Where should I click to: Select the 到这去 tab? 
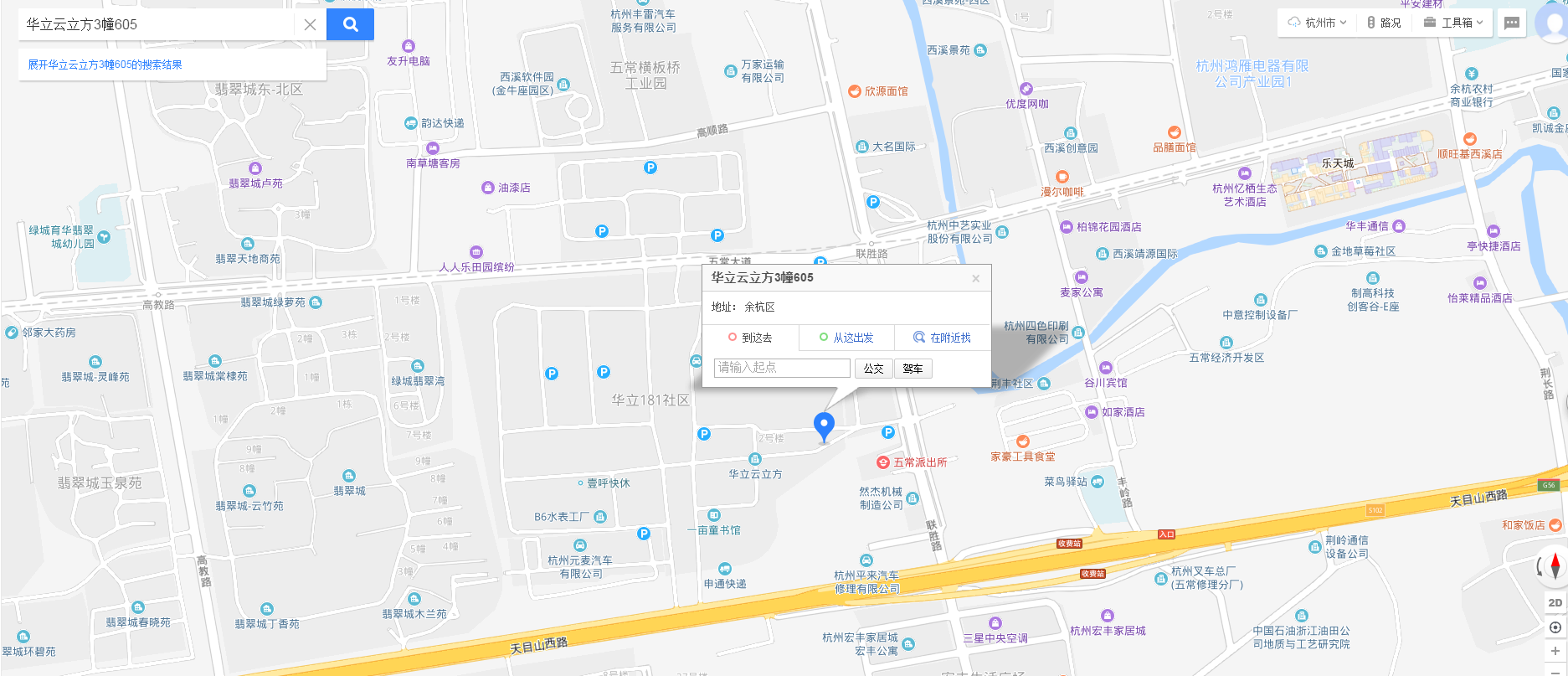[750, 338]
